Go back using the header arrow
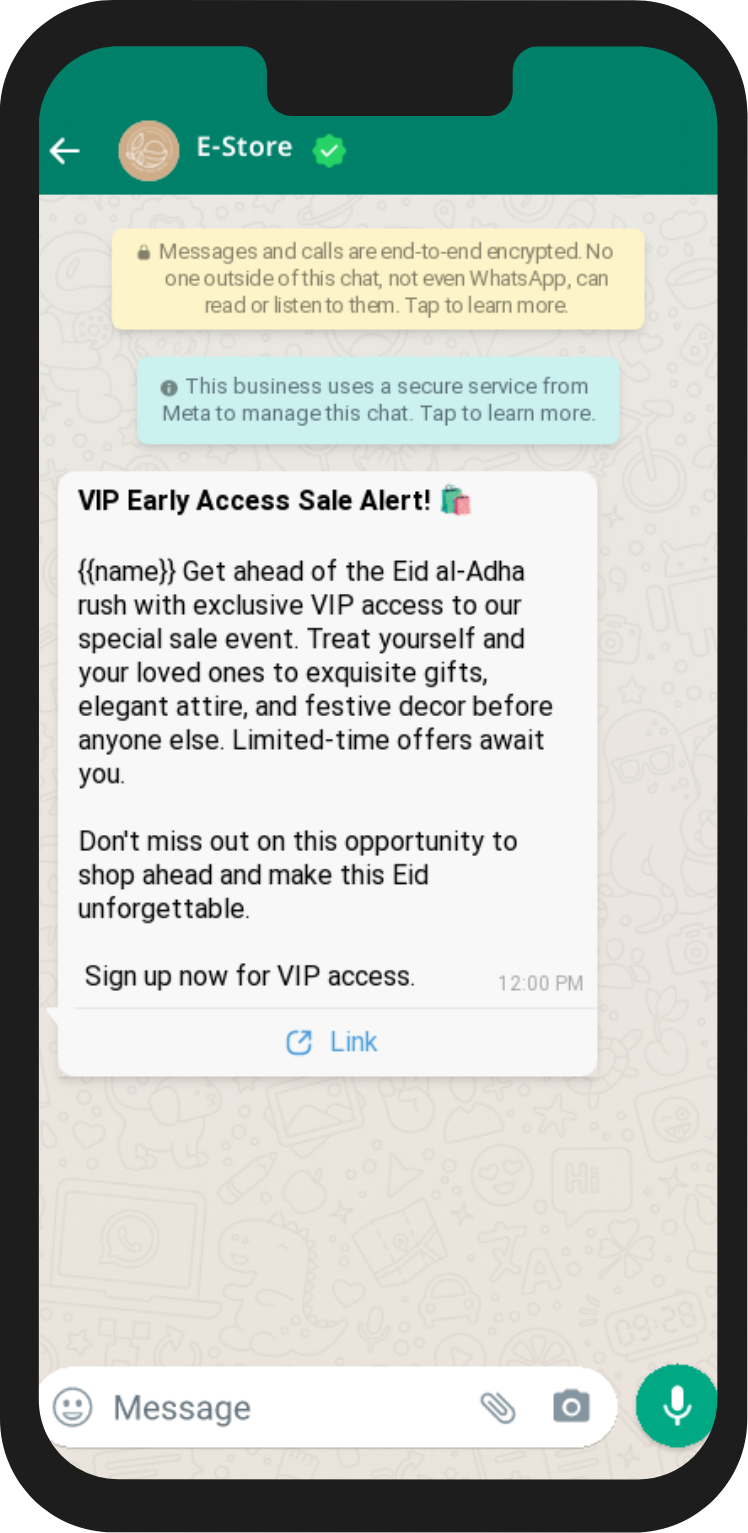 (65, 151)
